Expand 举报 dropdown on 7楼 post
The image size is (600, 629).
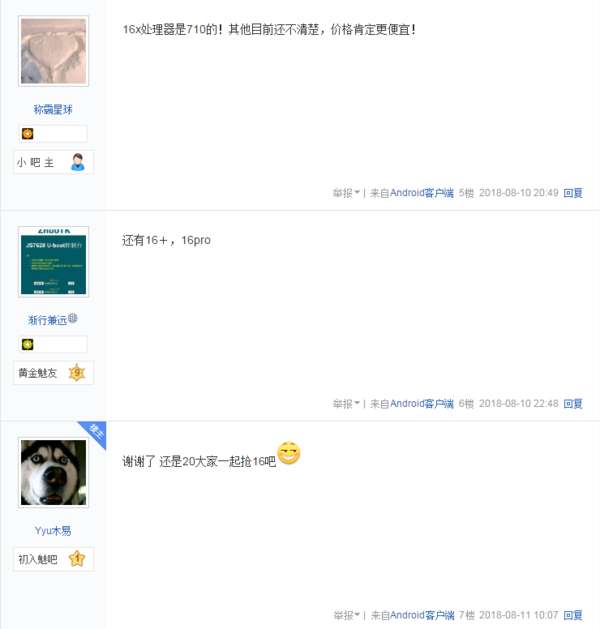(346, 615)
